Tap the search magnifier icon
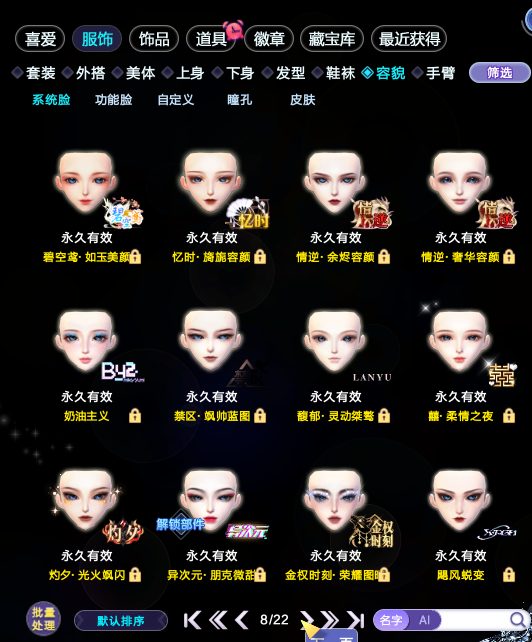The height and width of the screenshot is (642, 532). pyautogui.click(x=517, y=619)
